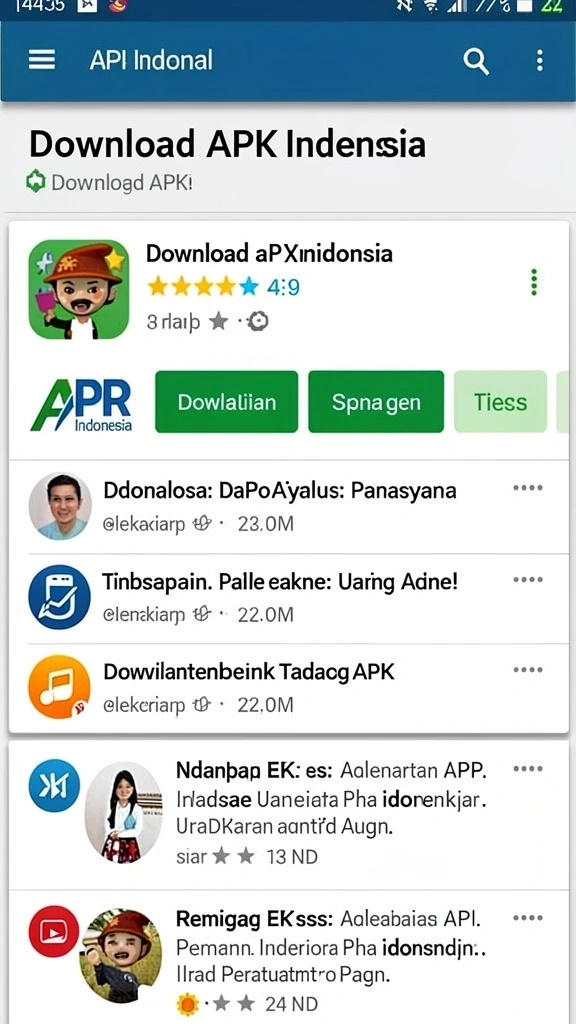The width and height of the screenshot is (576, 1024).
Task: Open more options for Dowvilantenbeink Tadacg APK
Action: click(x=528, y=670)
